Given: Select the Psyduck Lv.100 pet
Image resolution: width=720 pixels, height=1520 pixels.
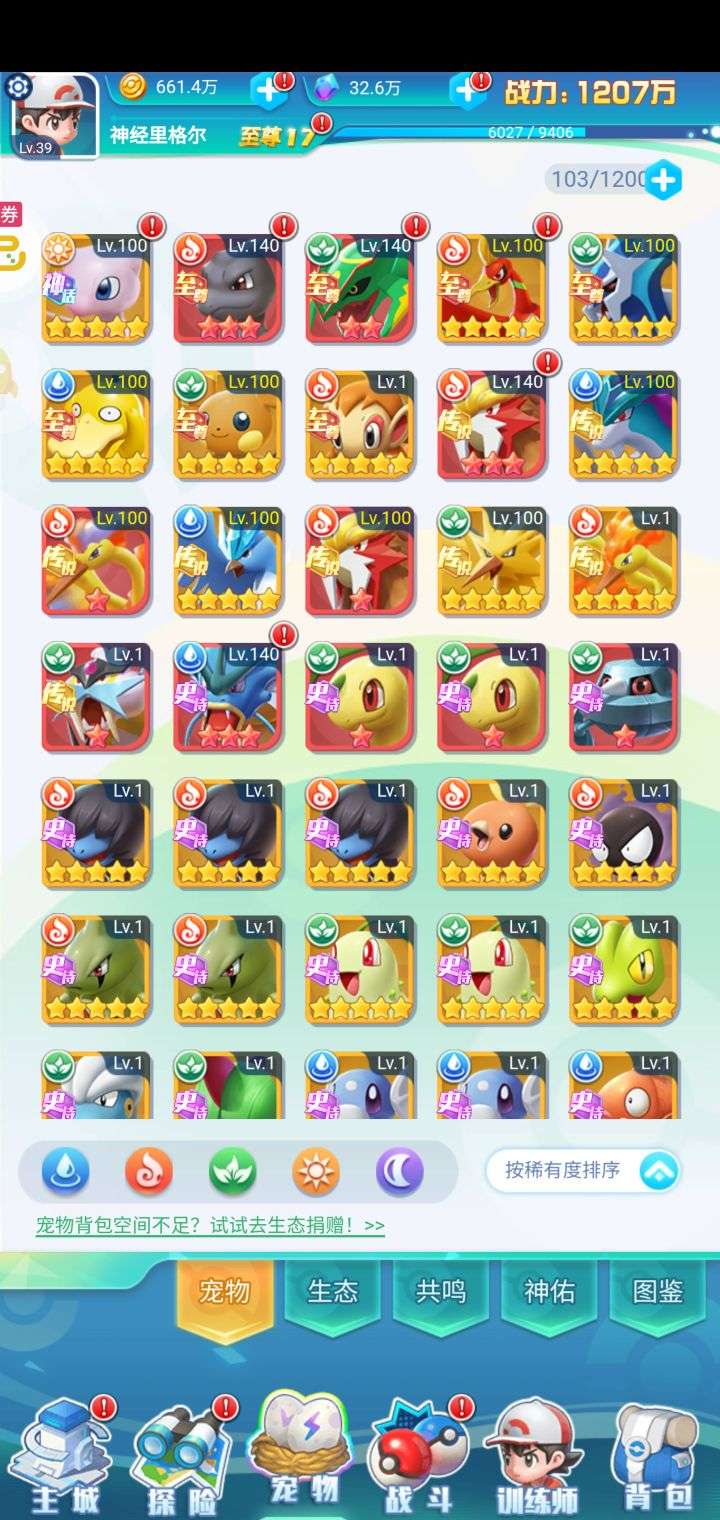Looking at the screenshot, I should 96,424.
